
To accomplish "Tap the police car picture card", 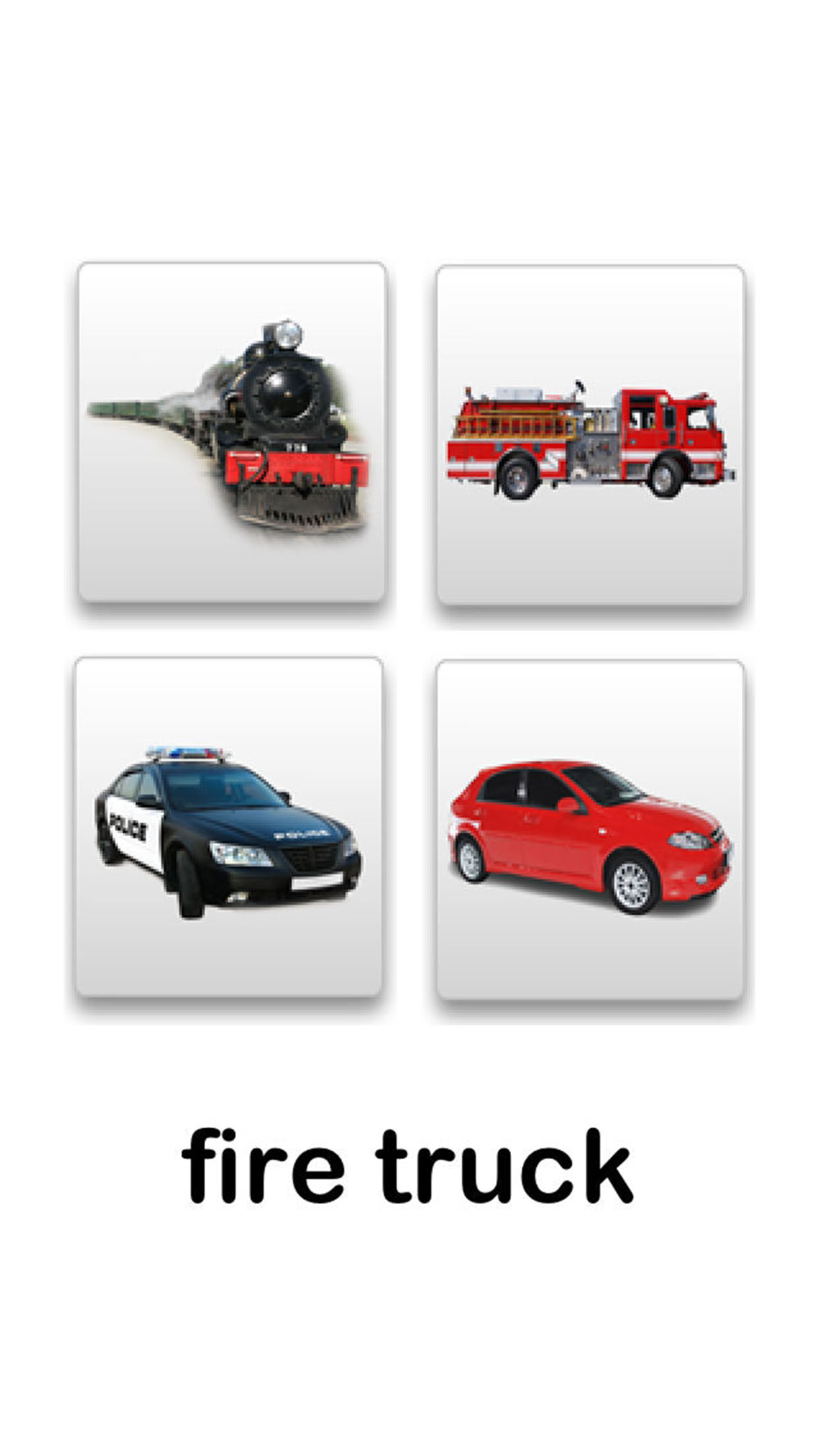I will [229, 827].
